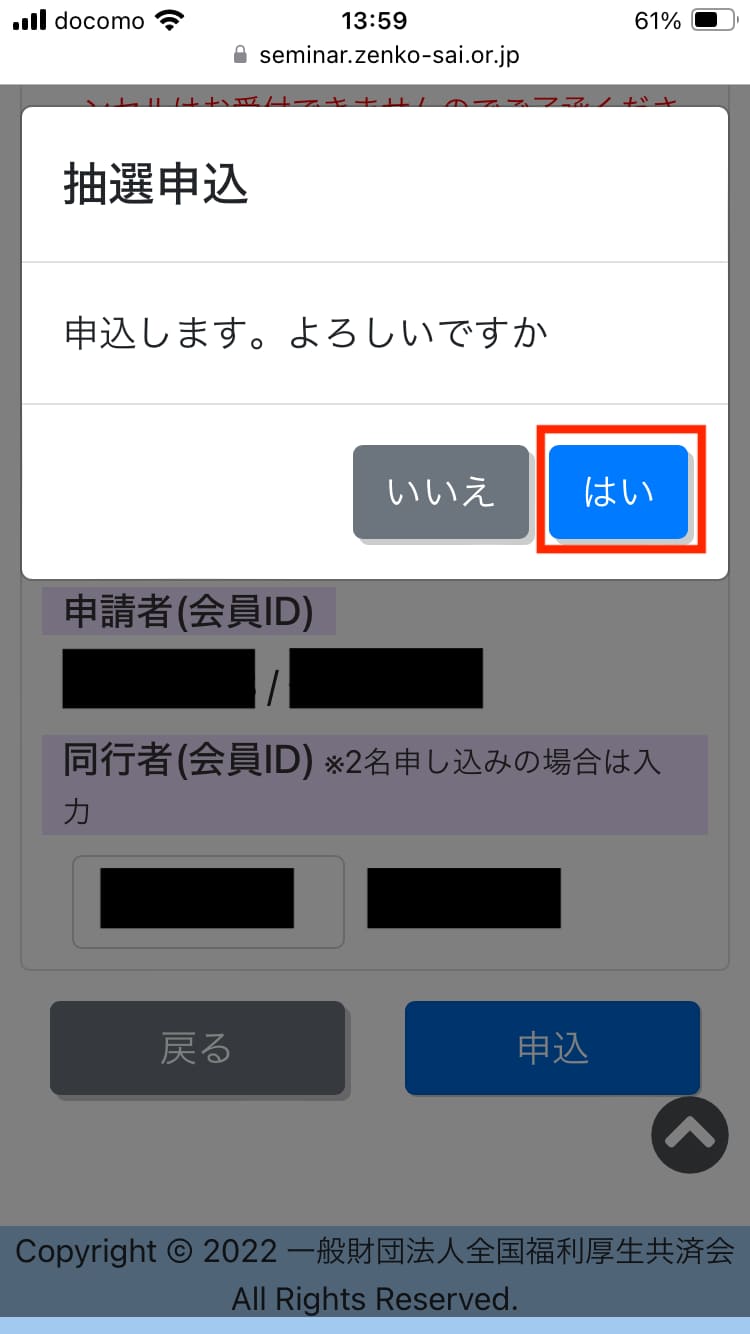Tap the 申込 apply button
The height and width of the screenshot is (1334, 750).
pyautogui.click(x=552, y=1047)
